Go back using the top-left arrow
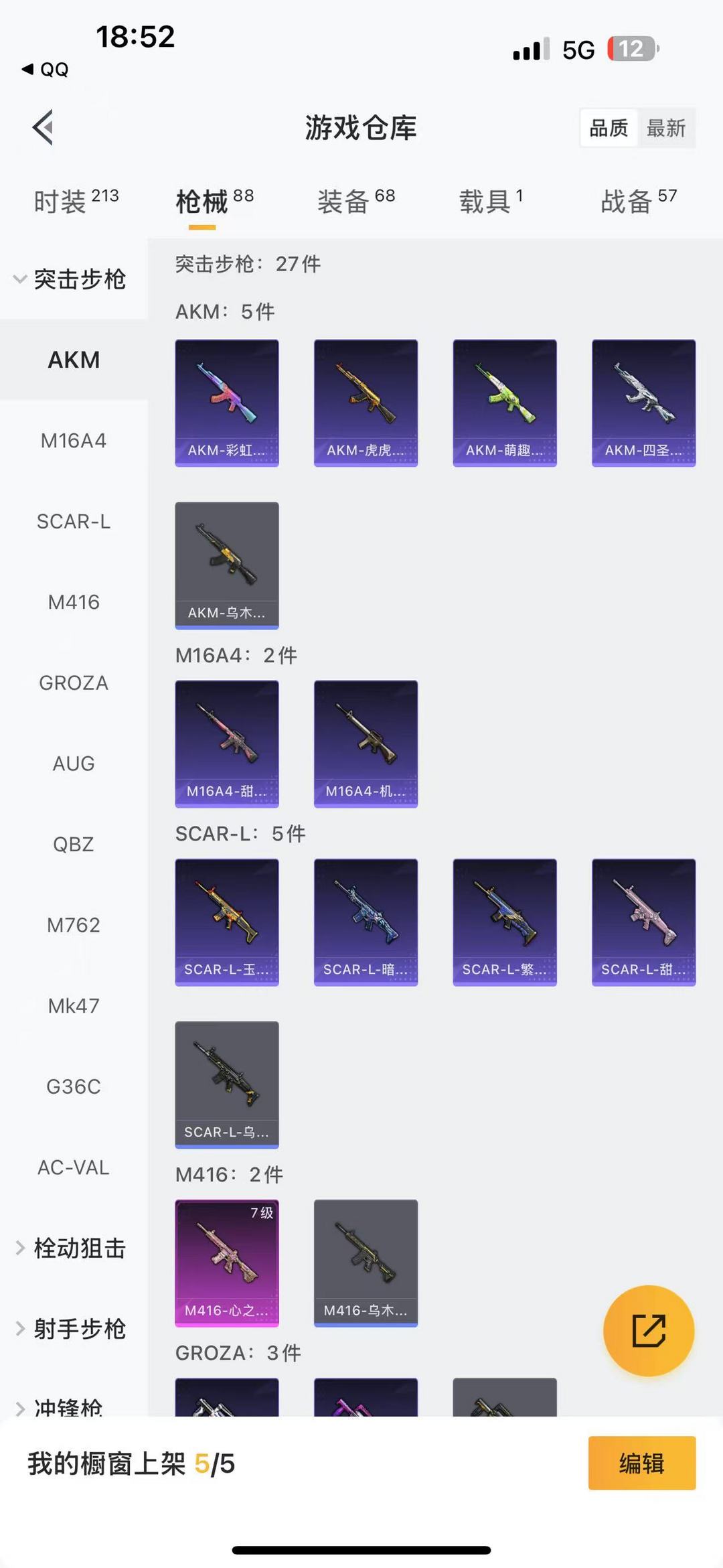 [x=43, y=127]
